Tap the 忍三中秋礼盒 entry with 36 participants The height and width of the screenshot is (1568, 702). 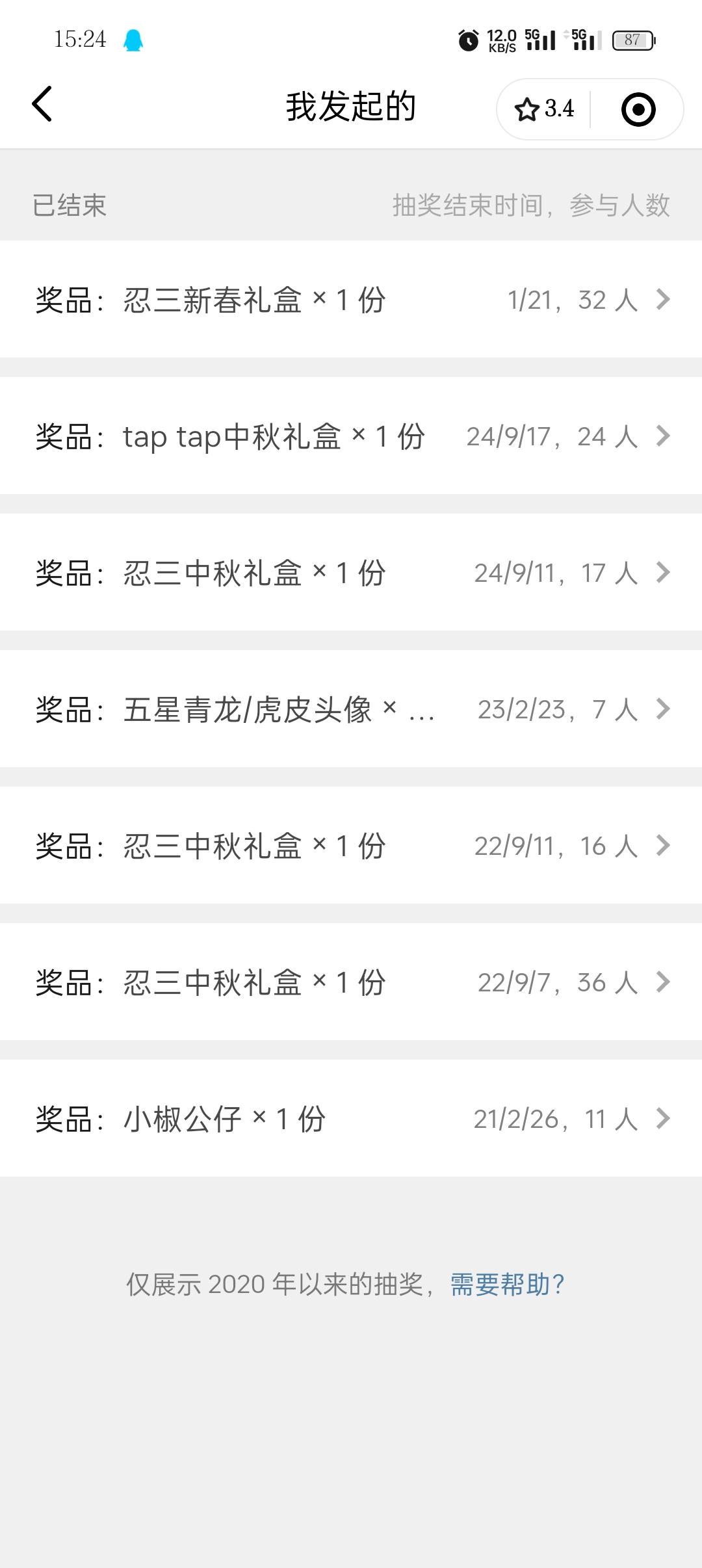(x=260, y=983)
